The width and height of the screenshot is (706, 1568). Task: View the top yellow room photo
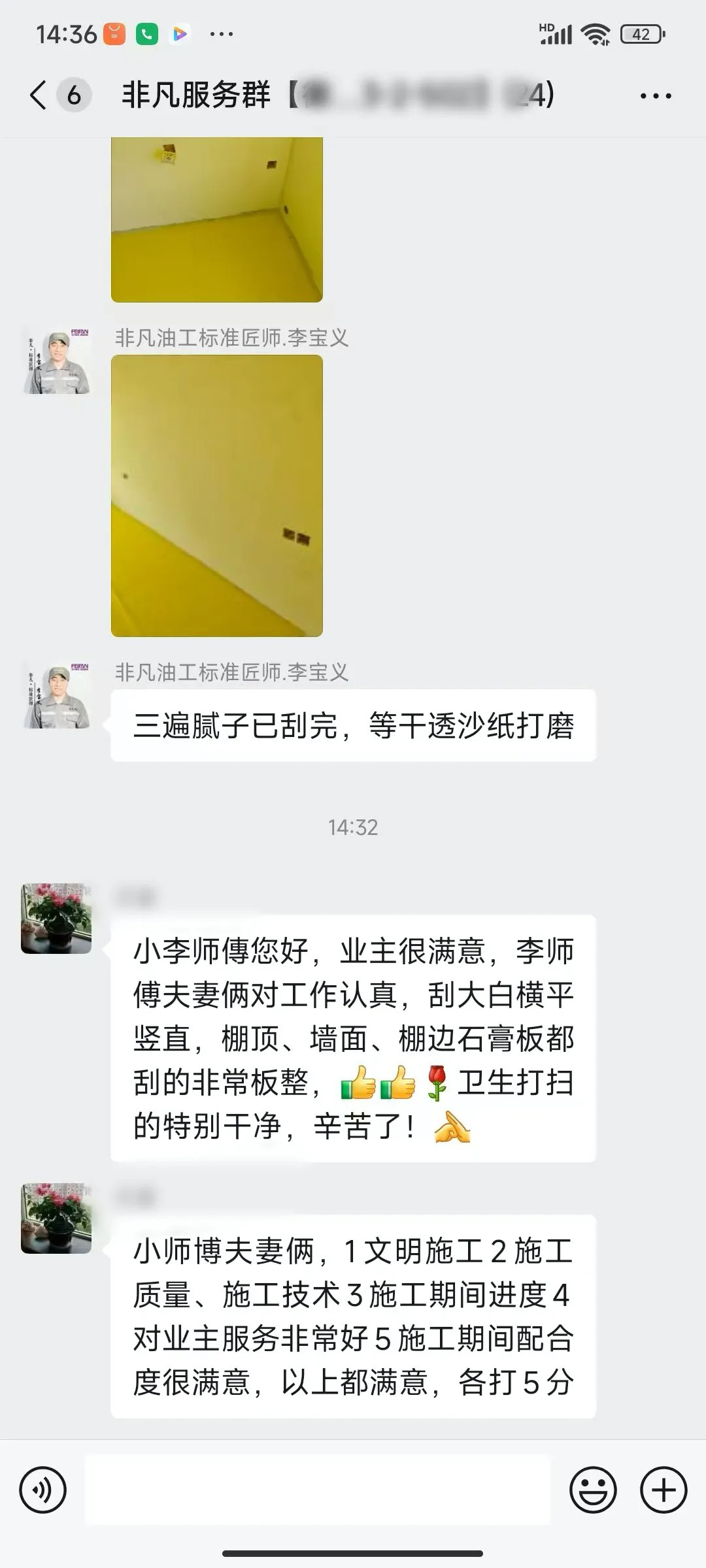click(x=216, y=220)
